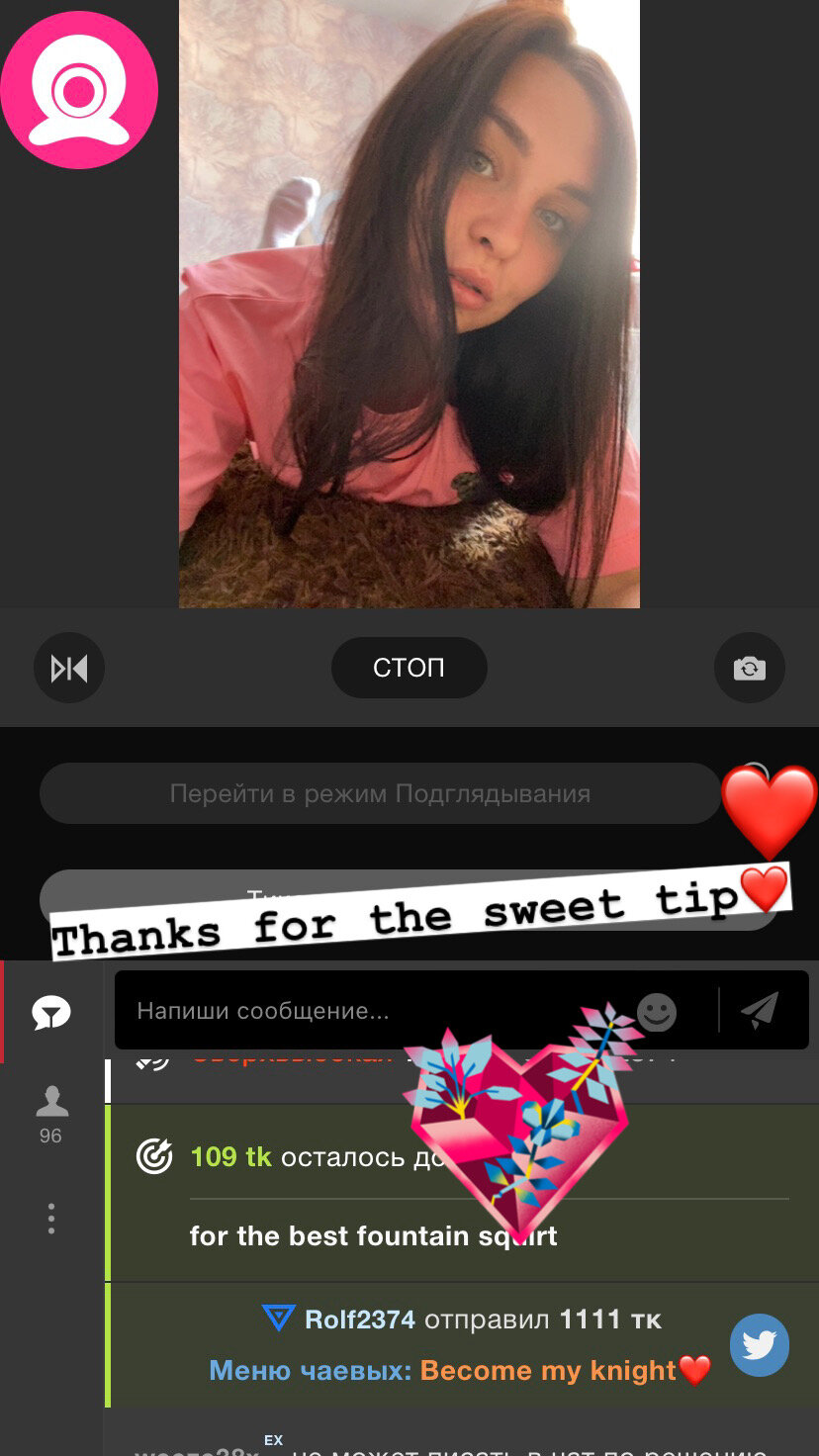The height and width of the screenshot is (1456, 819).
Task: Send the message with the paper plane icon
Action: click(x=761, y=1010)
